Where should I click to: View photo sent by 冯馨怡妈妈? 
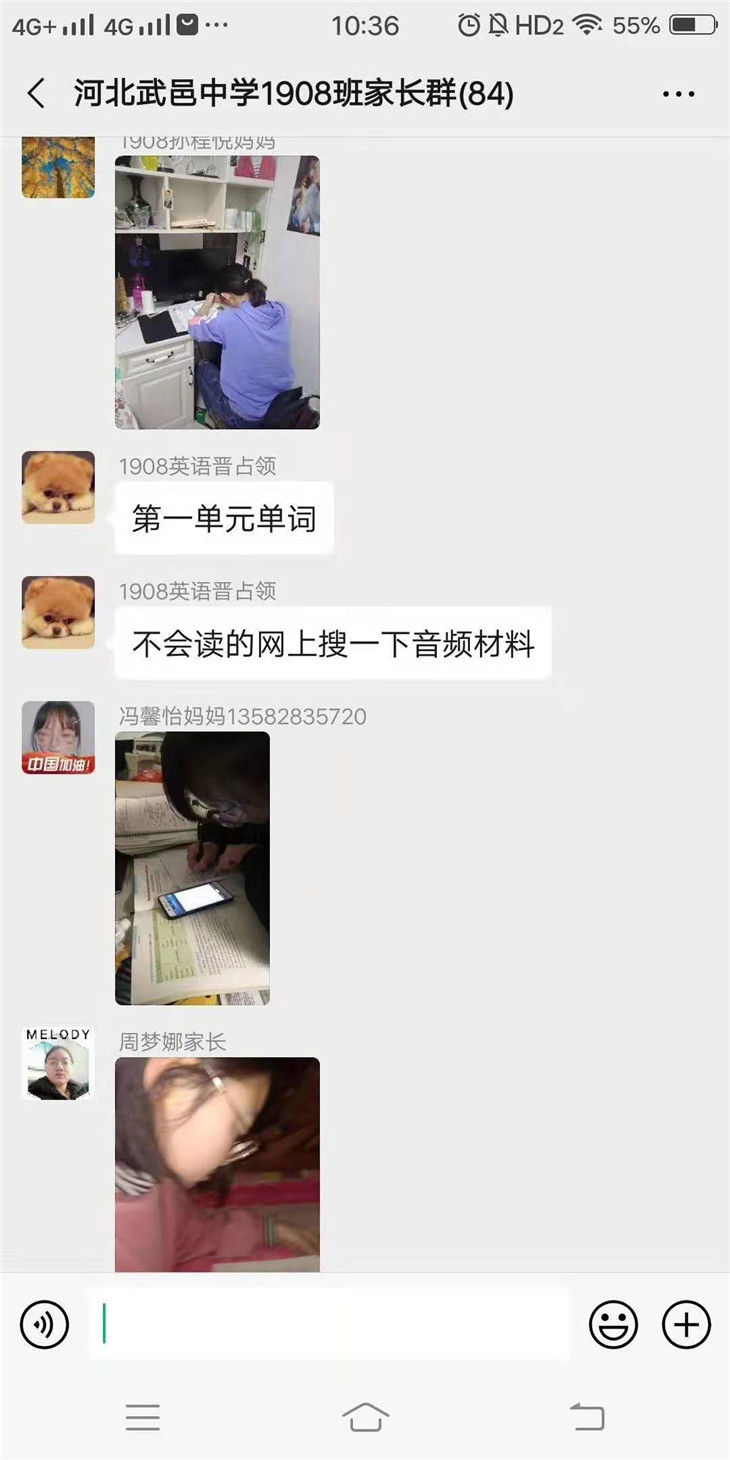pyautogui.click(x=192, y=868)
